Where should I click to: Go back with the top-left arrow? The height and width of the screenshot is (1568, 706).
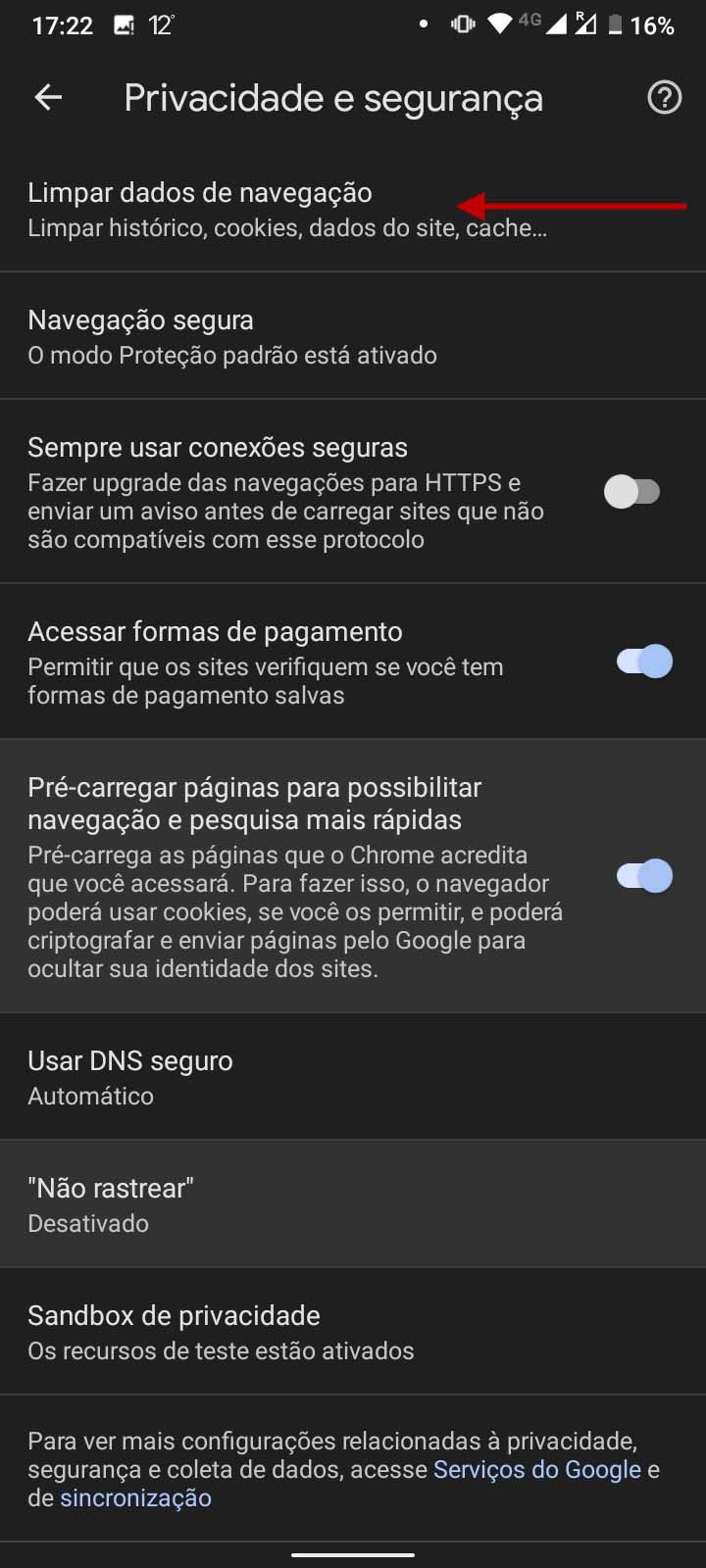click(48, 97)
